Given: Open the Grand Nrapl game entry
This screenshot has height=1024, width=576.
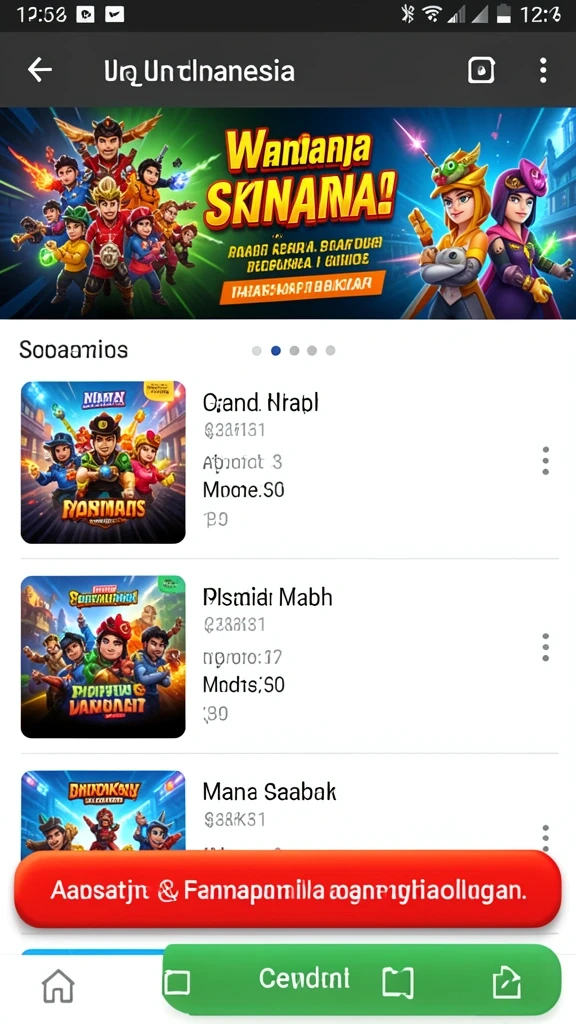Looking at the screenshot, I should pos(288,462).
